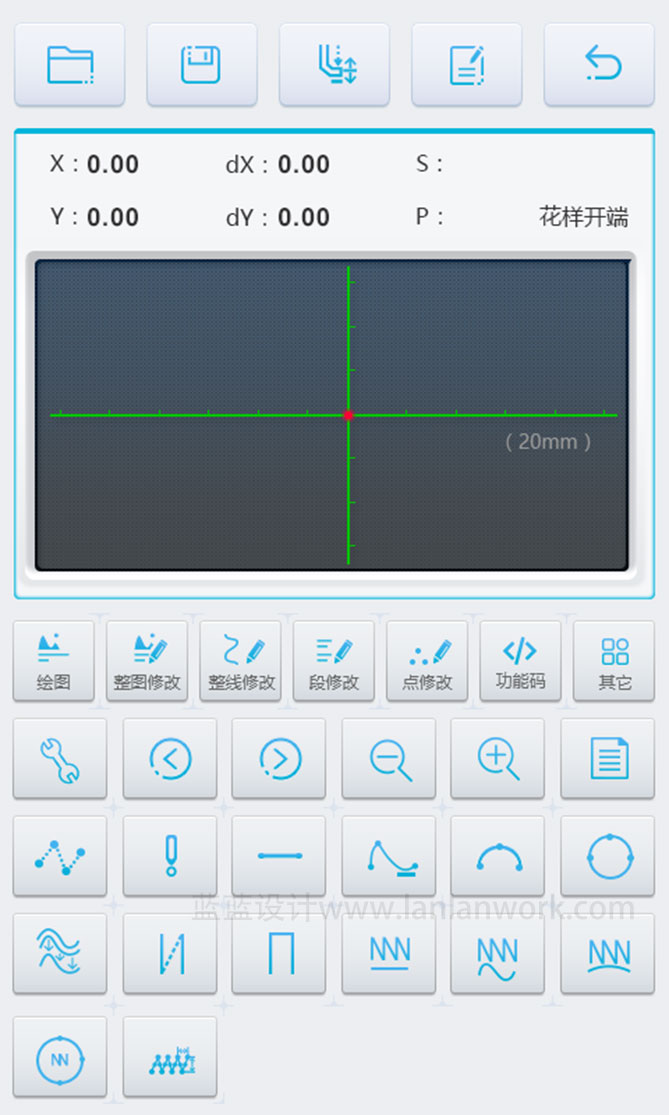Select the straight line tool
The height and width of the screenshot is (1115, 669).
(x=279, y=856)
